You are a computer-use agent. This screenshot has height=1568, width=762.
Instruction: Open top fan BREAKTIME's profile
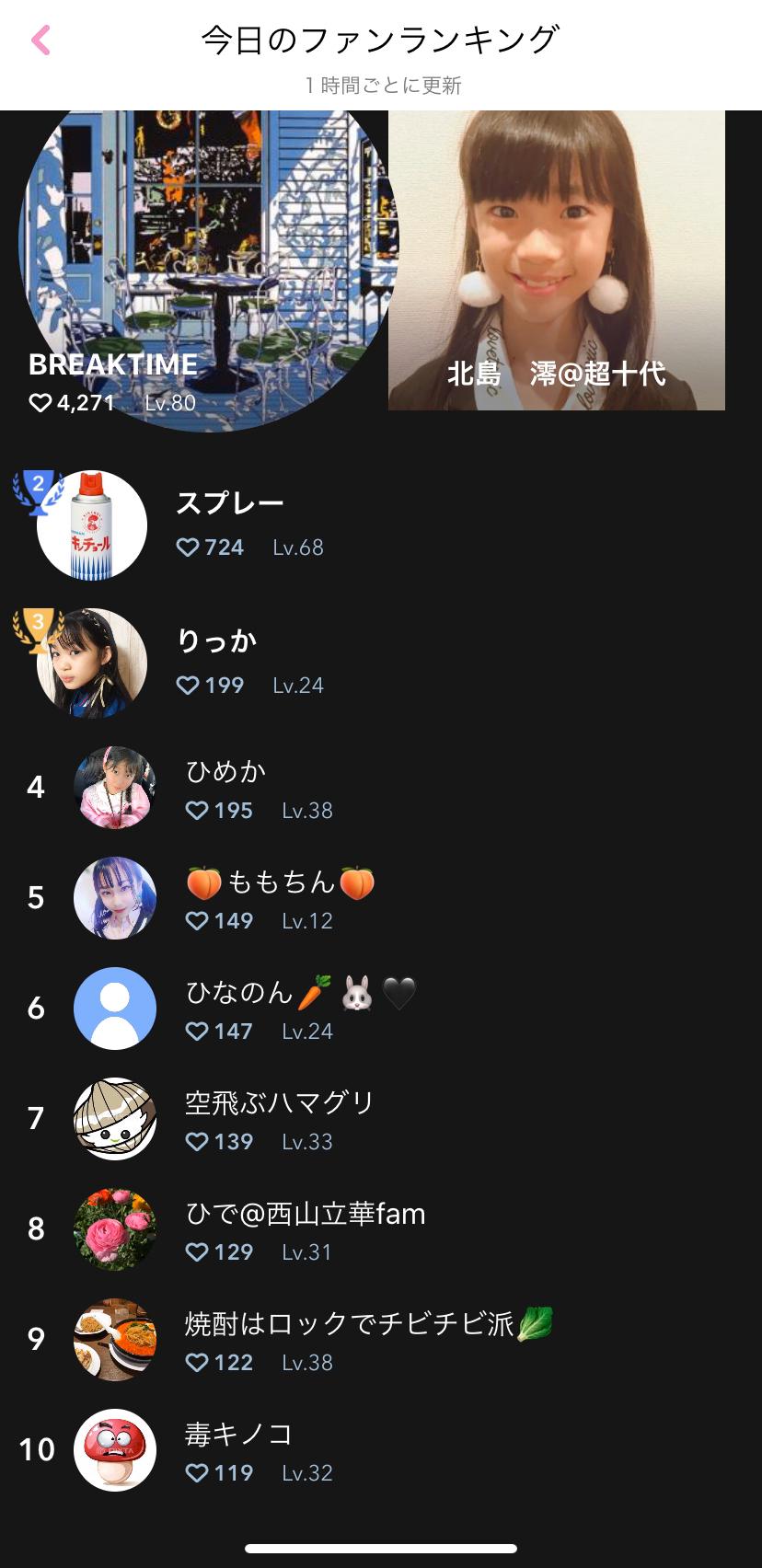point(207,267)
